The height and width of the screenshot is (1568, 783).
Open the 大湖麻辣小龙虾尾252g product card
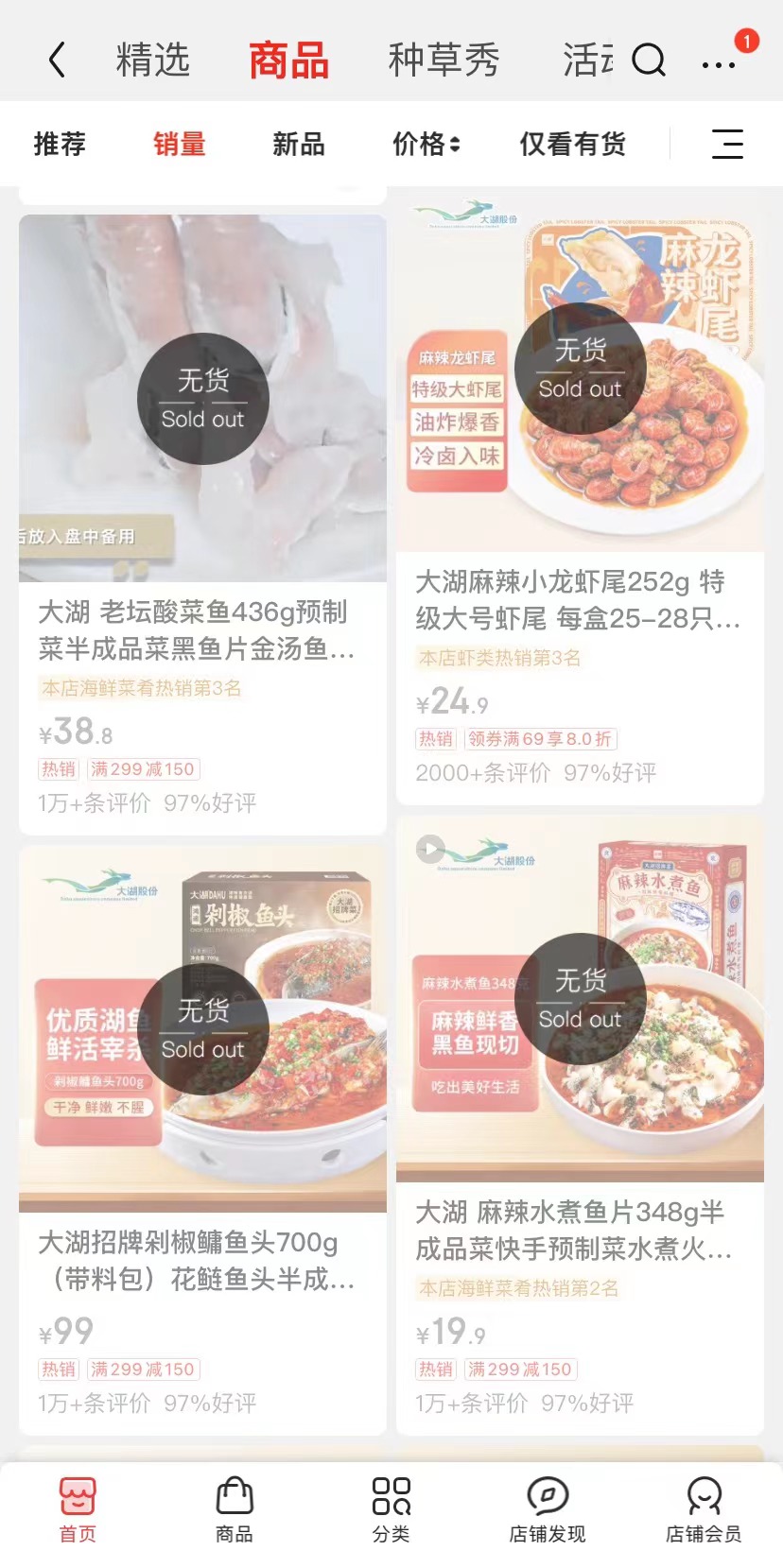coord(580,600)
